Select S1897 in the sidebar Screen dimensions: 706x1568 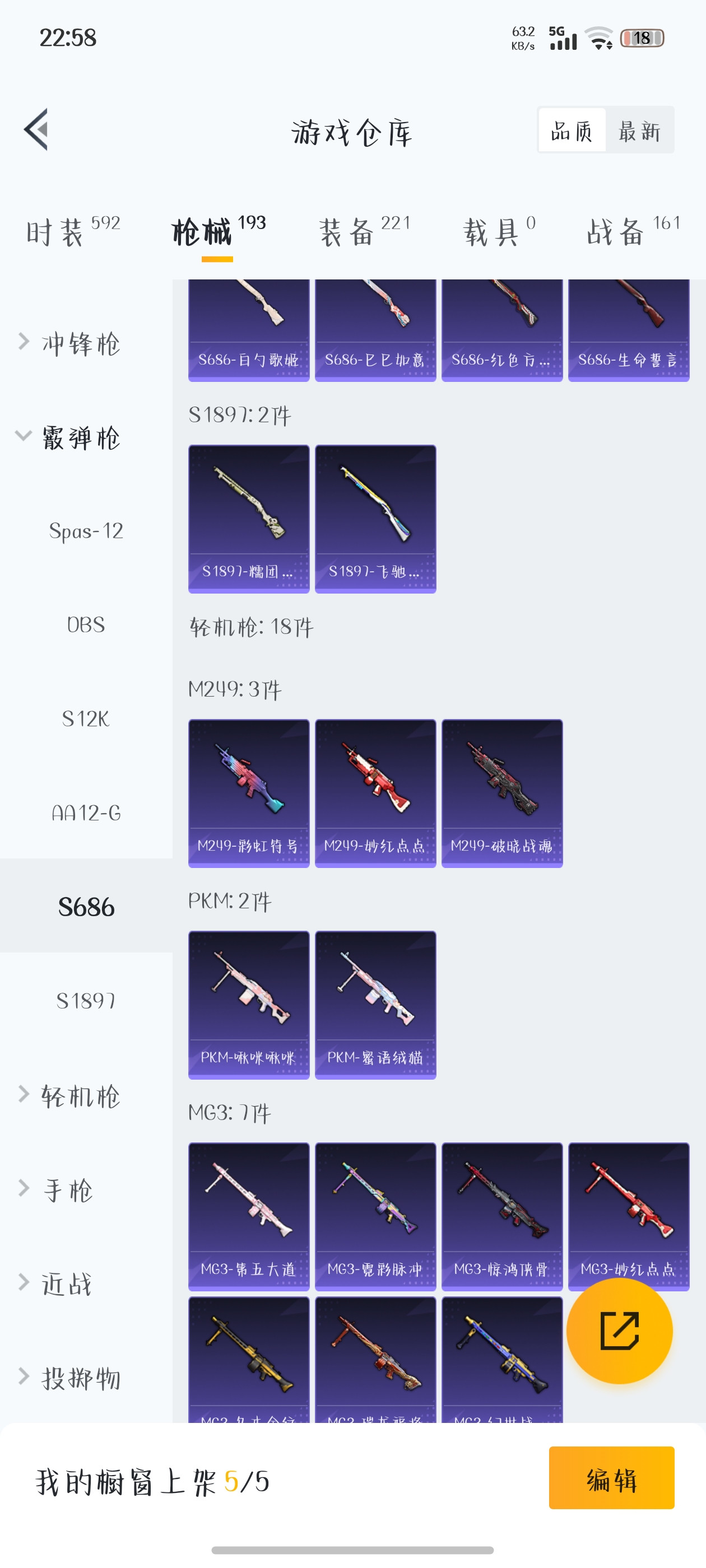coord(86,1001)
